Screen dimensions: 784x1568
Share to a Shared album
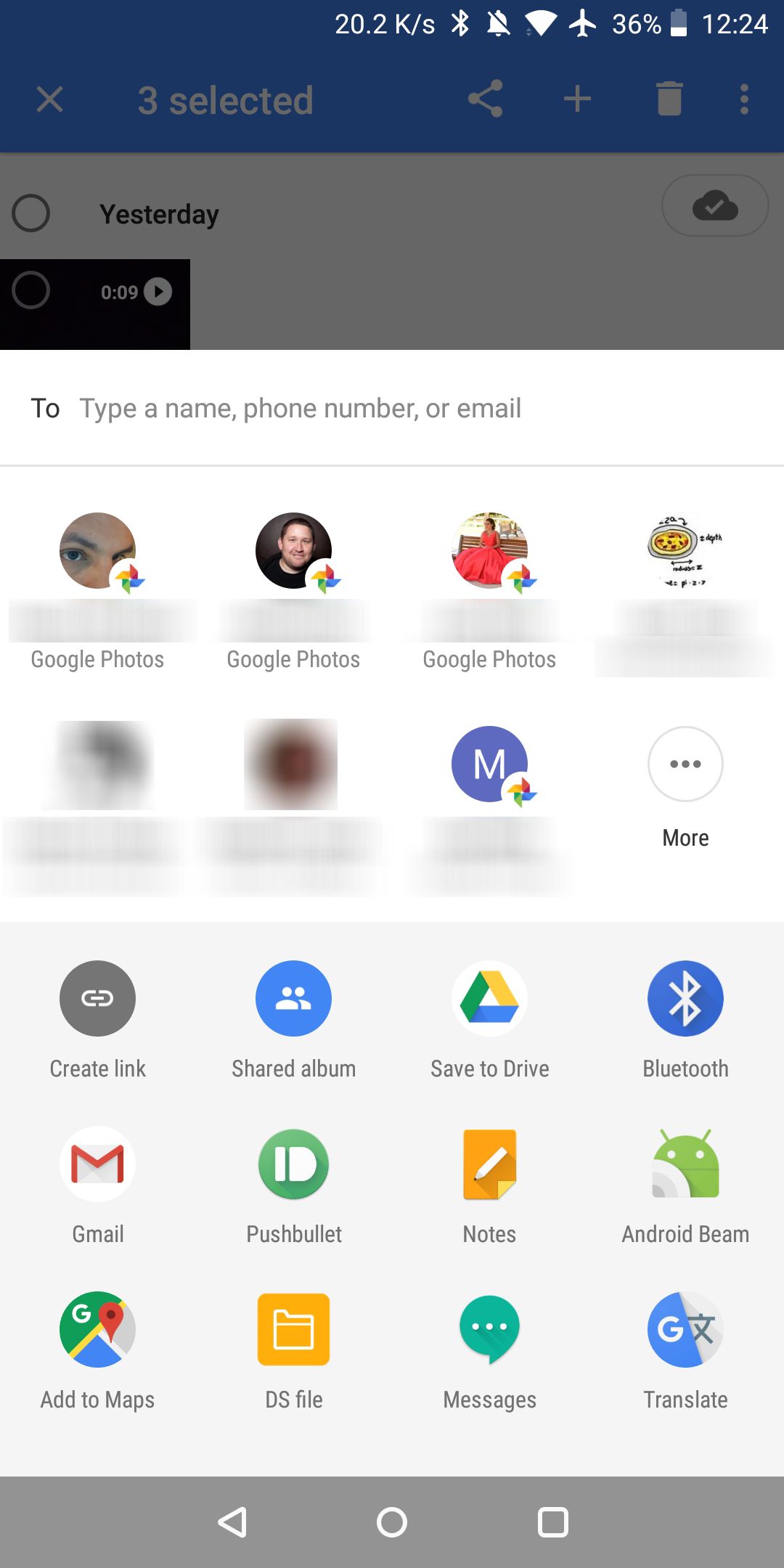click(293, 1000)
